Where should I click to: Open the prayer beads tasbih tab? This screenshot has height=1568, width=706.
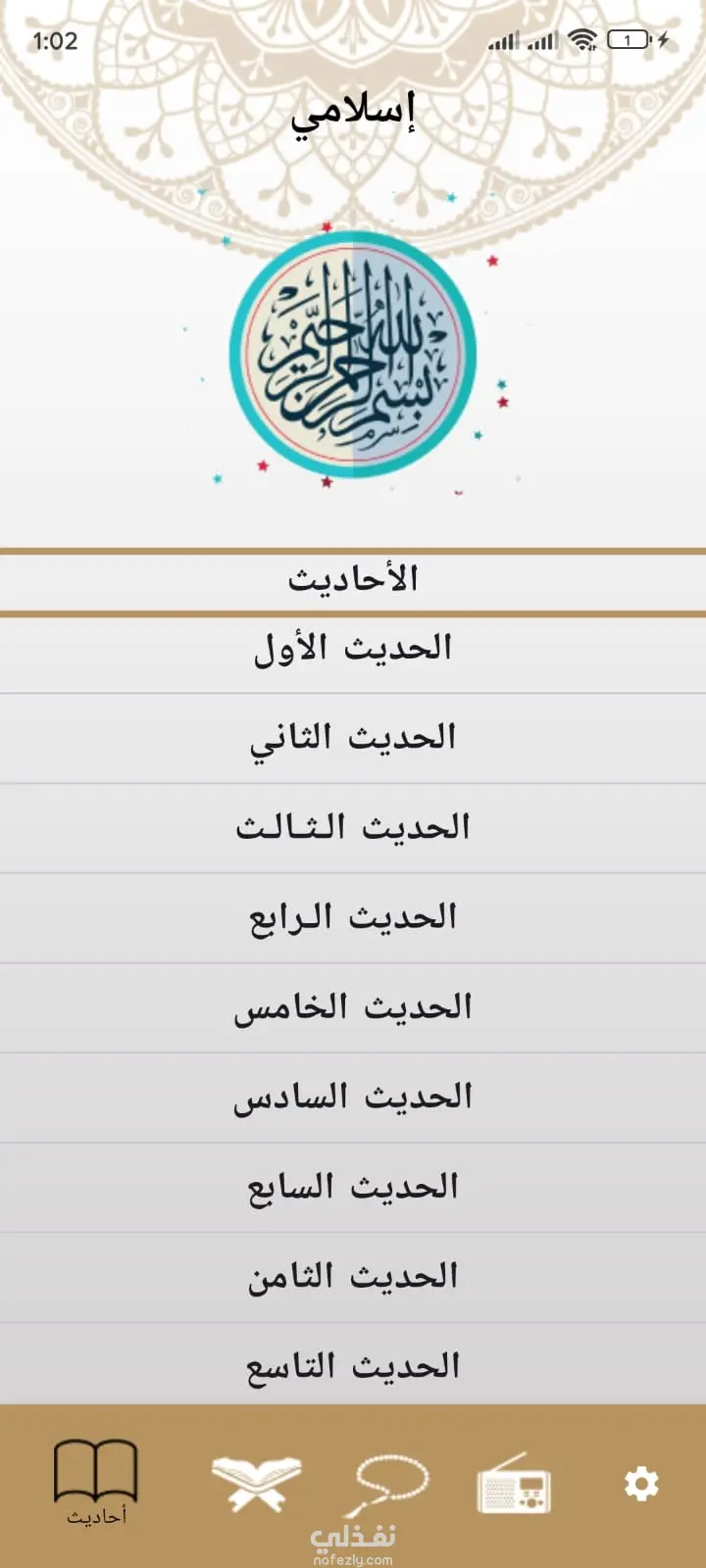coord(390,1484)
